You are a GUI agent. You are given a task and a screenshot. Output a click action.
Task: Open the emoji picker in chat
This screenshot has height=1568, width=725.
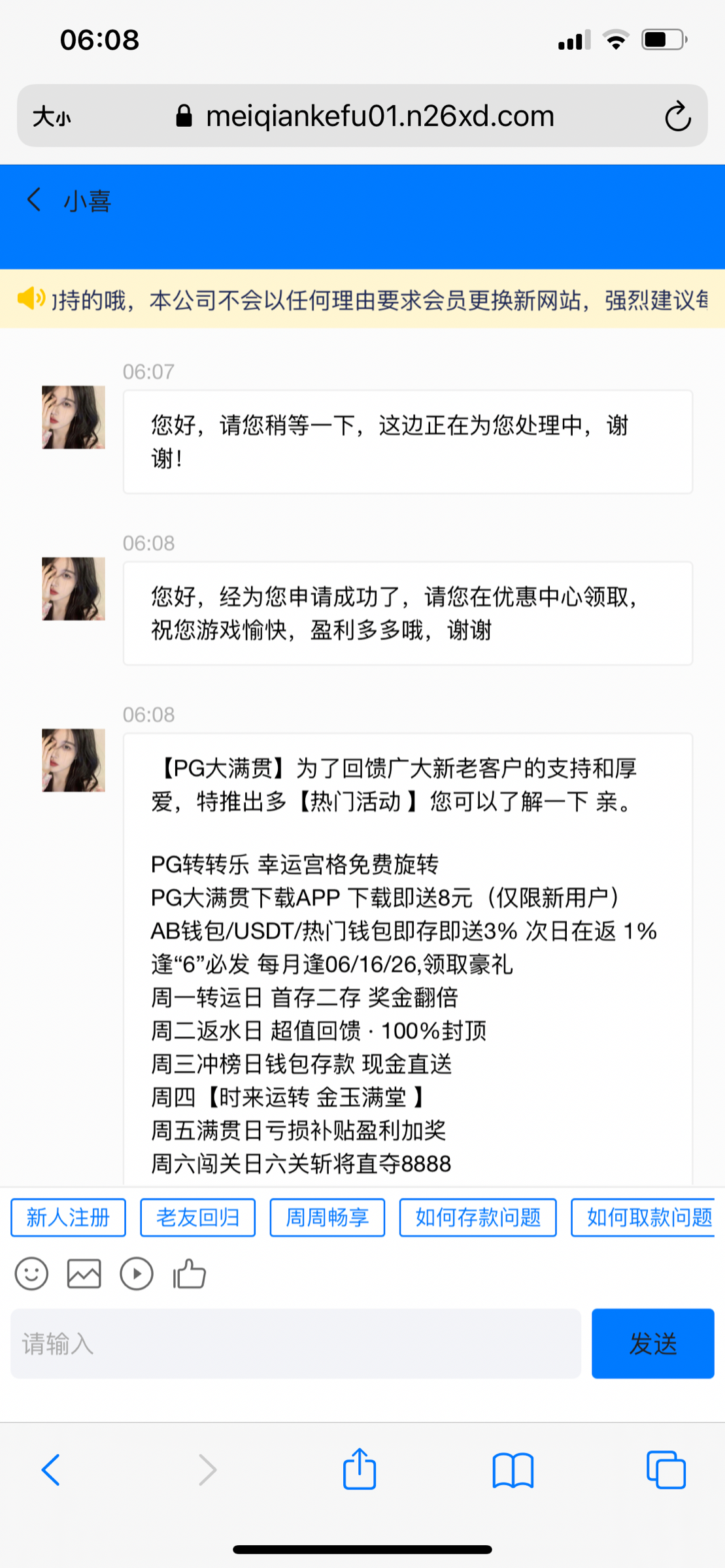[x=31, y=1273]
